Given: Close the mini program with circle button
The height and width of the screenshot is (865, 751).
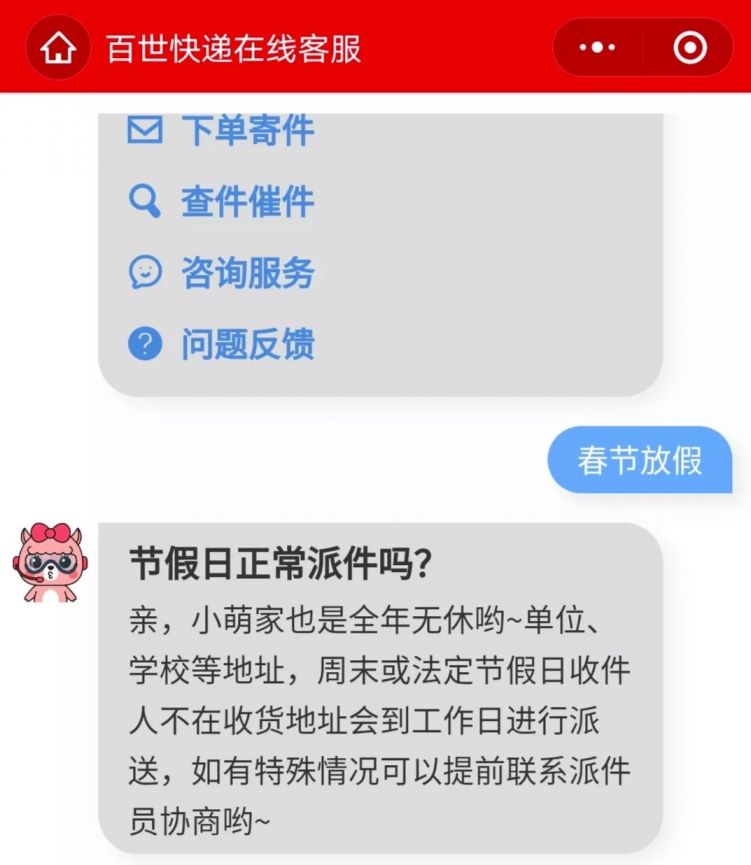Looking at the screenshot, I should click(x=690, y=47).
